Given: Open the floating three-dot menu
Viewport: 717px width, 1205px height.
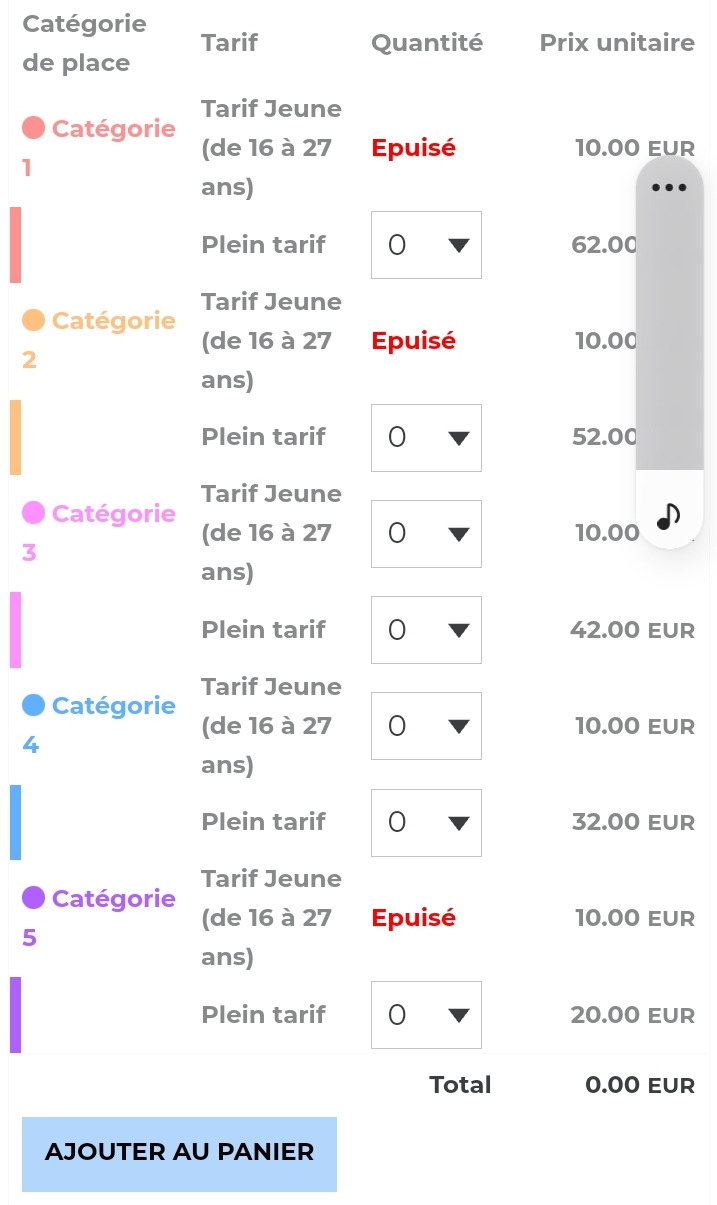Looking at the screenshot, I should (669, 187).
